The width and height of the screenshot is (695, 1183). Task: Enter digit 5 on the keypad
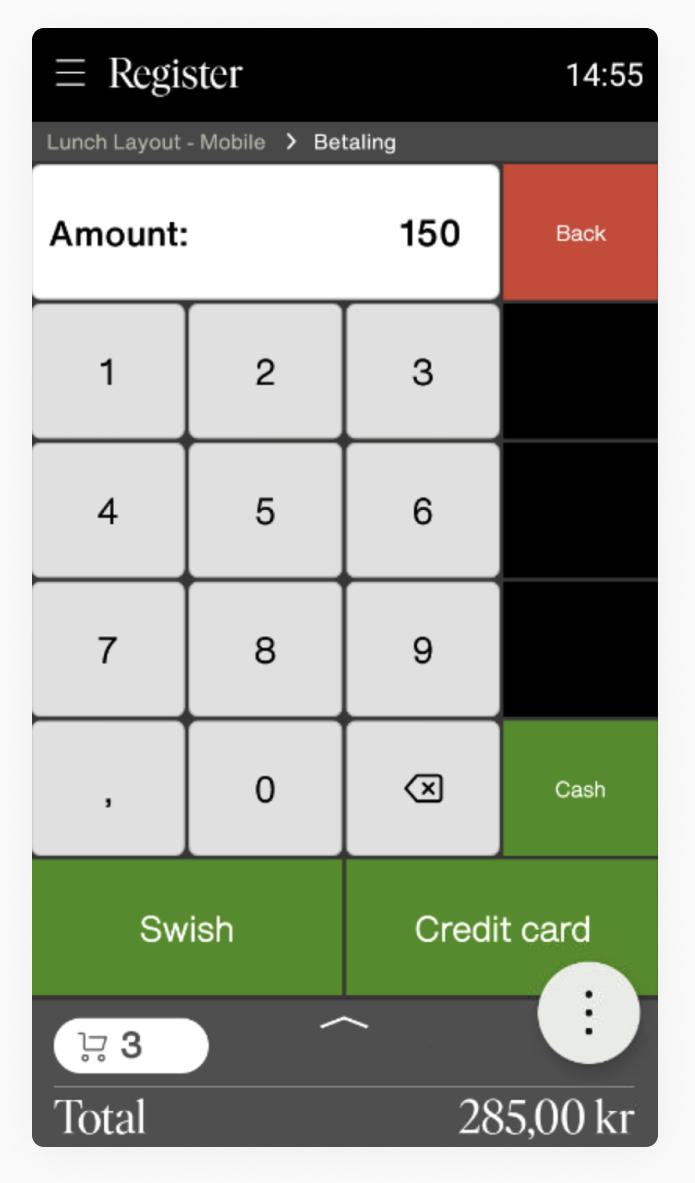point(265,511)
